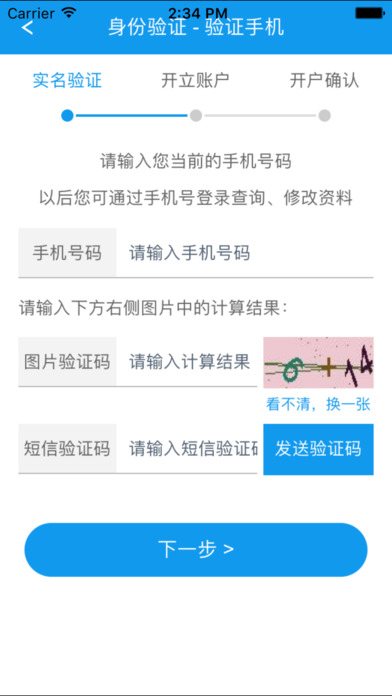Focus the 图片验证码 calculation result field
The width and height of the screenshot is (392, 696).
(186, 362)
